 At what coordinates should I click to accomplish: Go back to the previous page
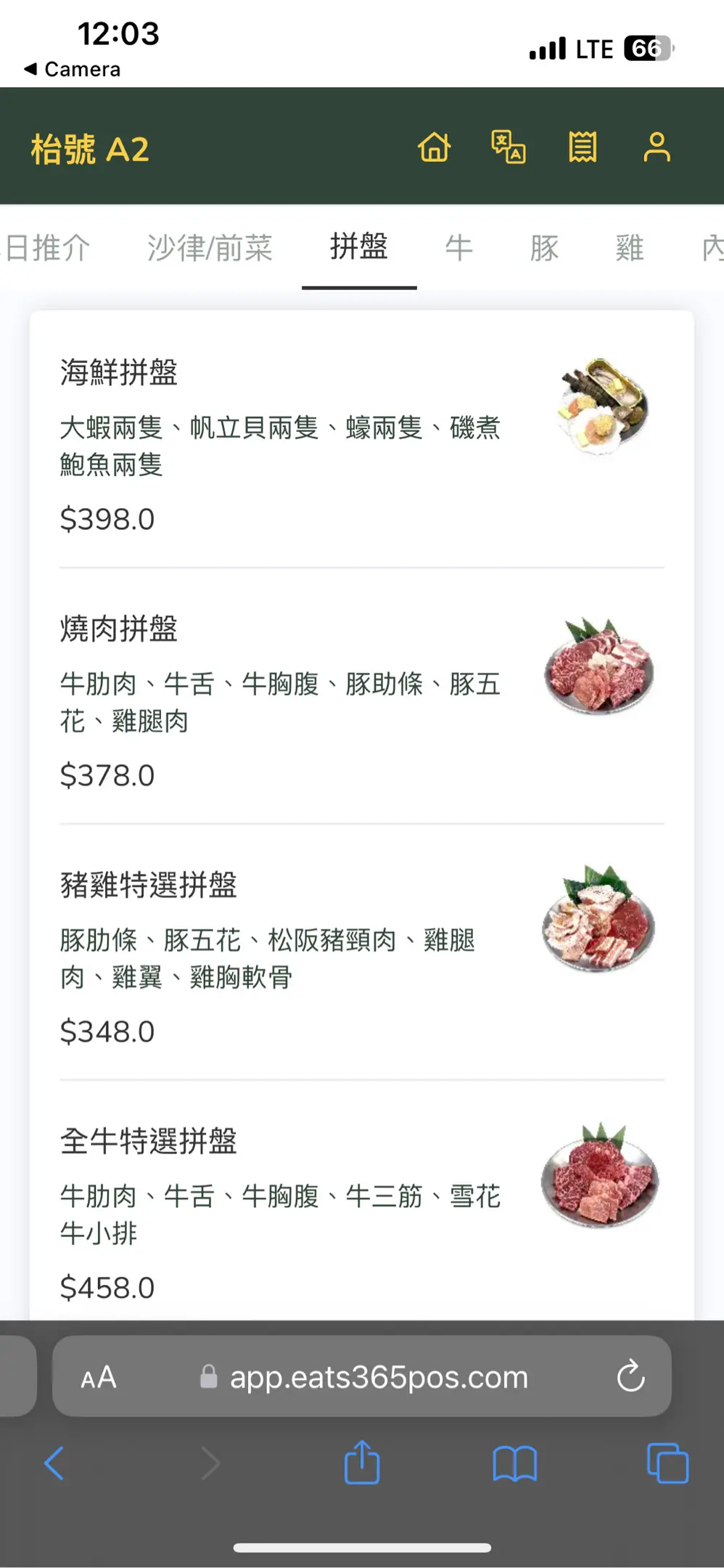[x=54, y=1463]
